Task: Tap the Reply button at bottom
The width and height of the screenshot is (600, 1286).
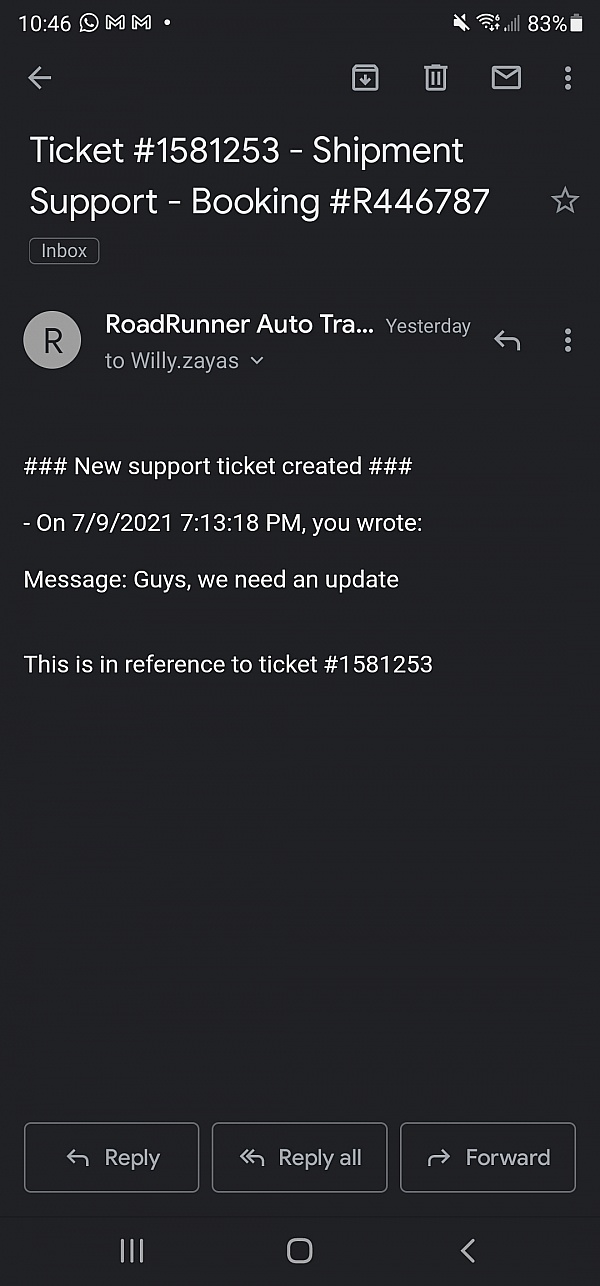Action: (x=112, y=1158)
